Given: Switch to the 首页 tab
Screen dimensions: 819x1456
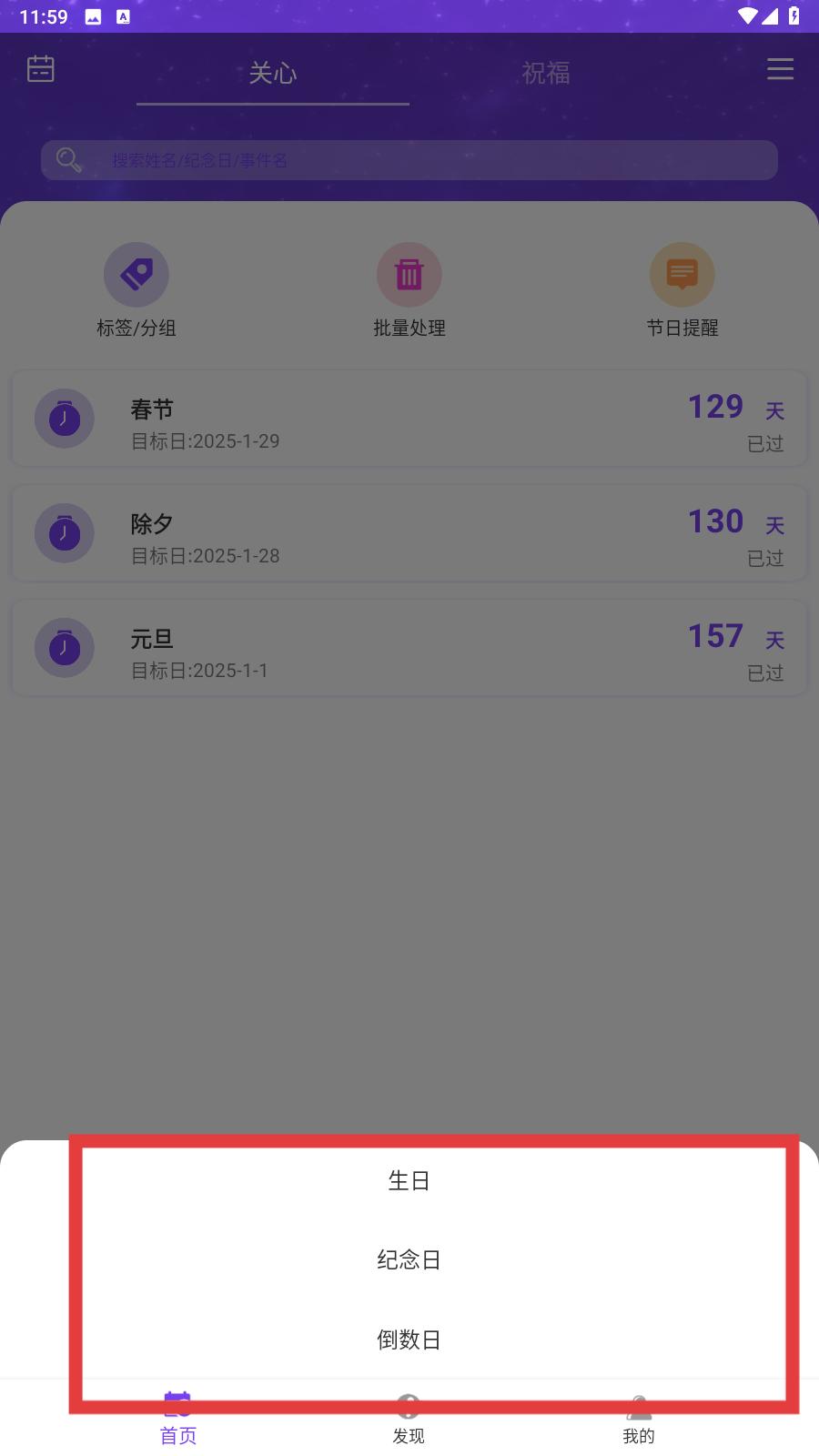Looking at the screenshot, I should 178,1420.
